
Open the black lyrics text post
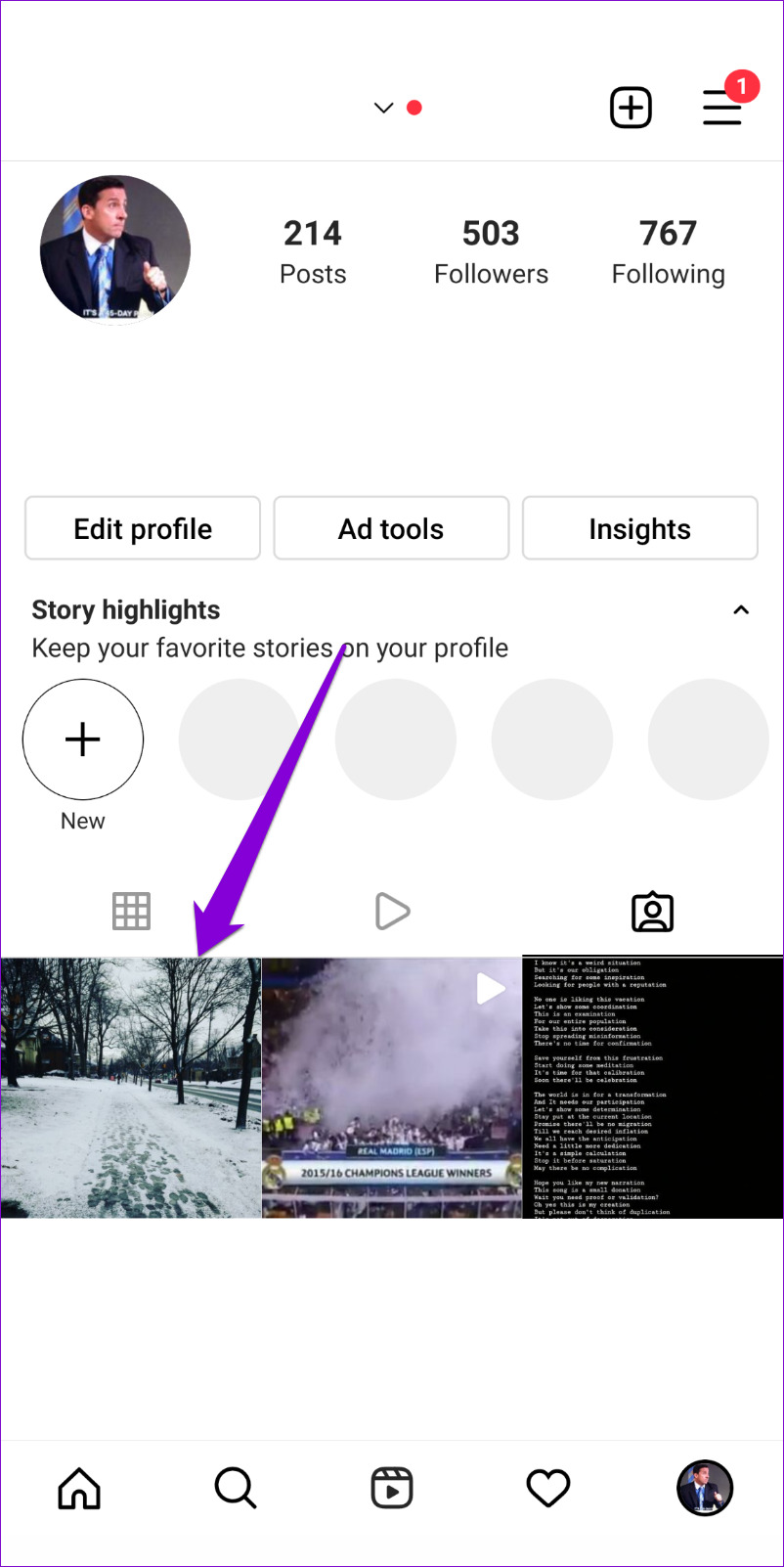click(652, 1088)
